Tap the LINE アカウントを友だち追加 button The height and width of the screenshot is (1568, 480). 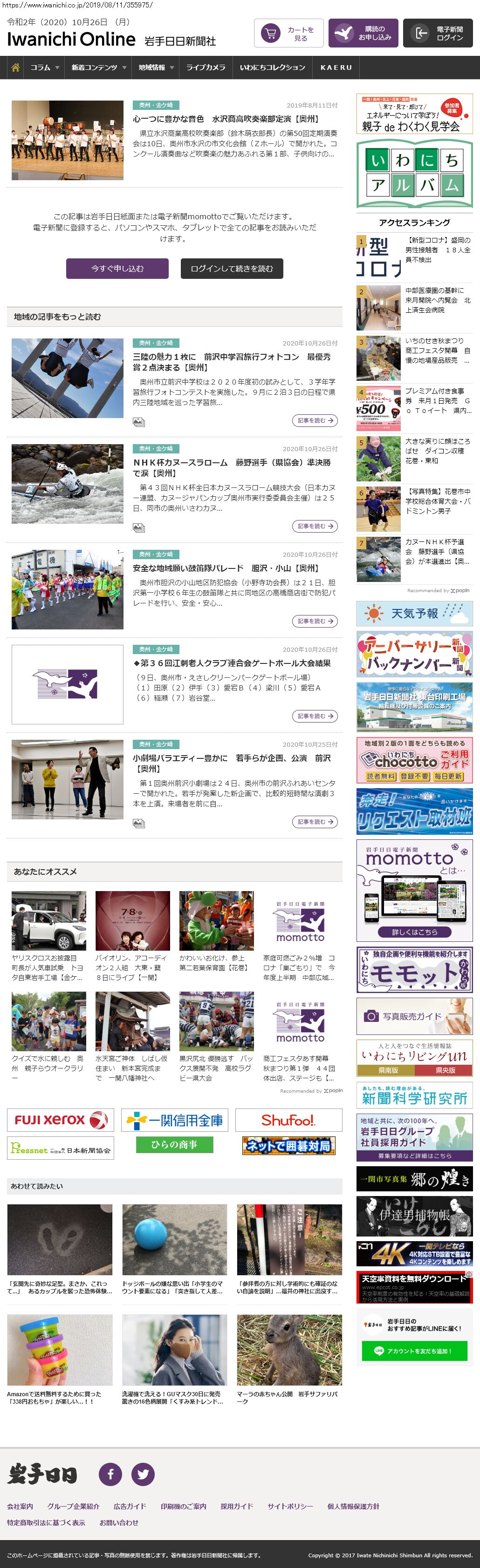click(414, 1351)
